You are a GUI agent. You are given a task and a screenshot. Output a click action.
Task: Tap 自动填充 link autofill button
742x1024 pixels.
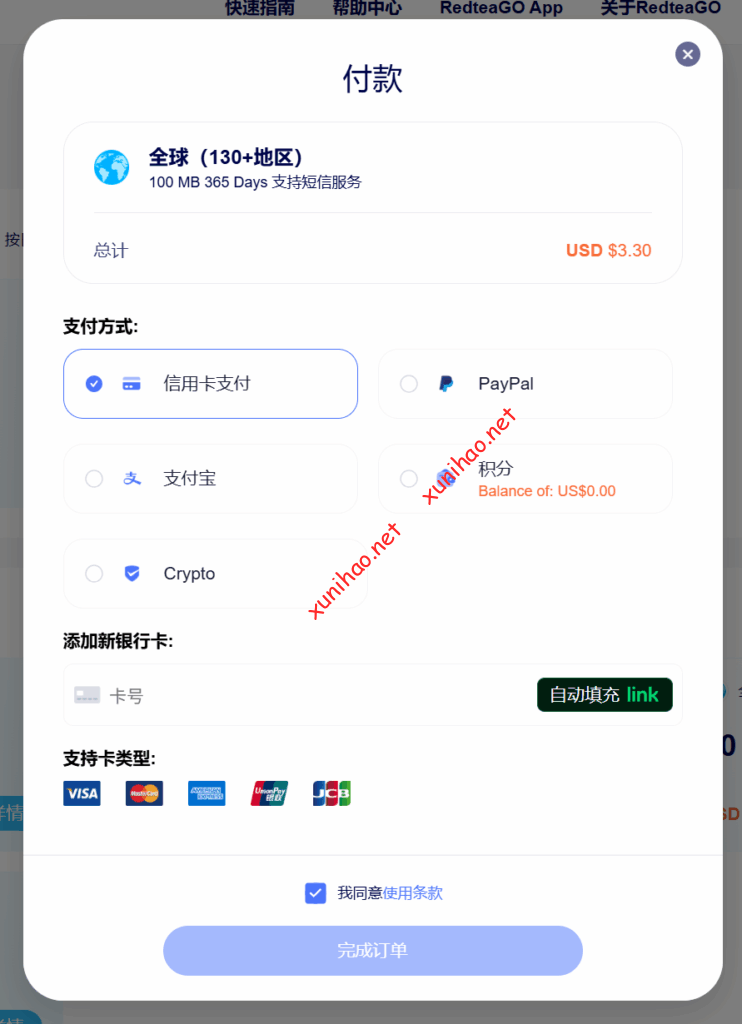tap(604, 695)
